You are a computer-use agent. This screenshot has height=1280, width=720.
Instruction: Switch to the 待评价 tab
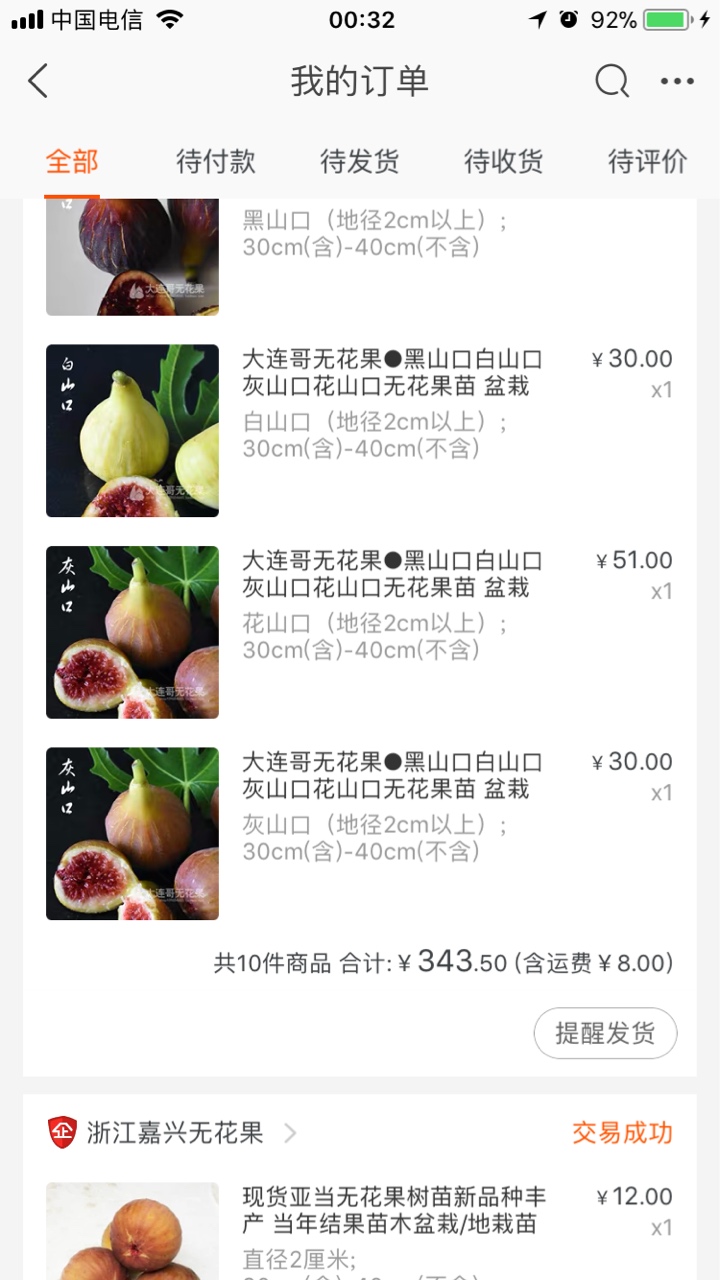pos(648,162)
